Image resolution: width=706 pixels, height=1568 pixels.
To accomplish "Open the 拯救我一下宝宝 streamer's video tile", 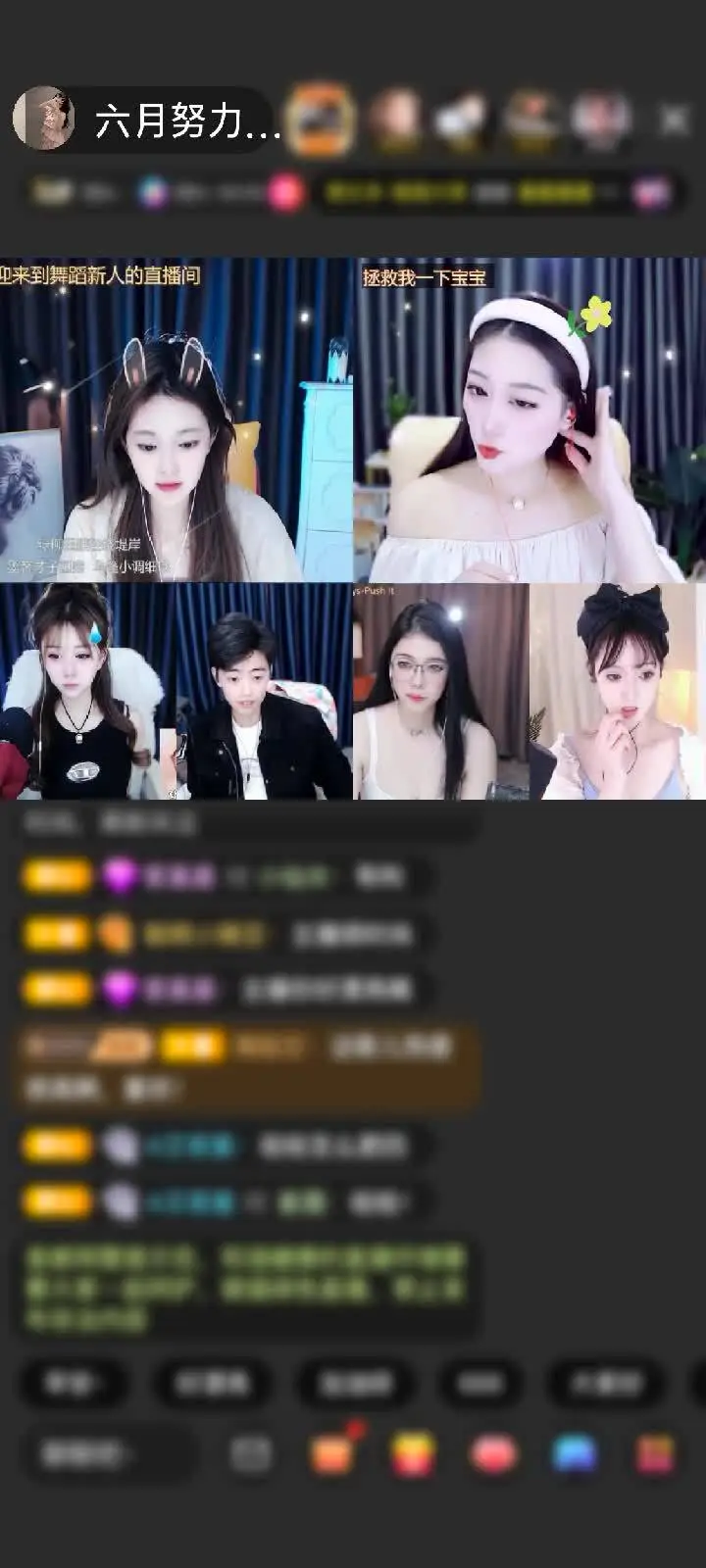I will coord(529,420).
